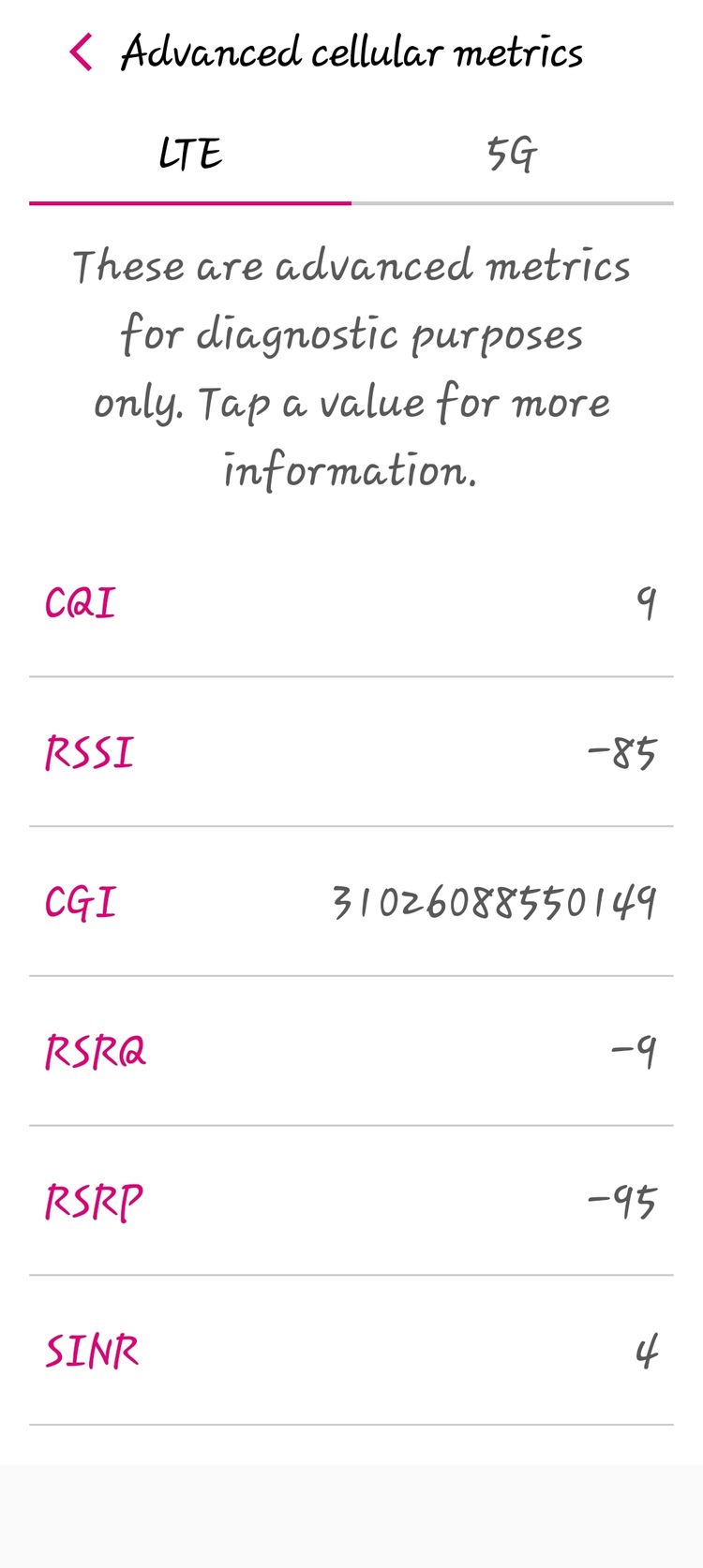Tap the SINR row for information

coord(351,1351)
